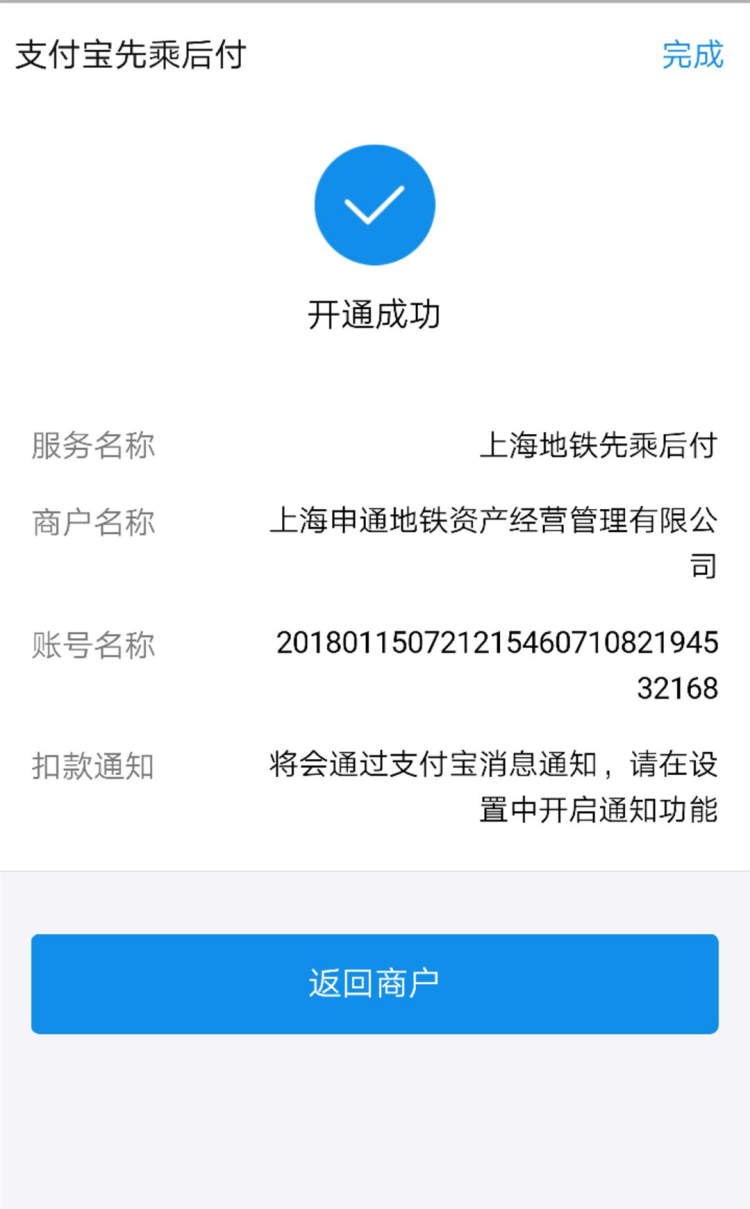Tap 完成 to finish
Image resolution: width=750 pixels, height=1209 pixels.
click(692, 54)
